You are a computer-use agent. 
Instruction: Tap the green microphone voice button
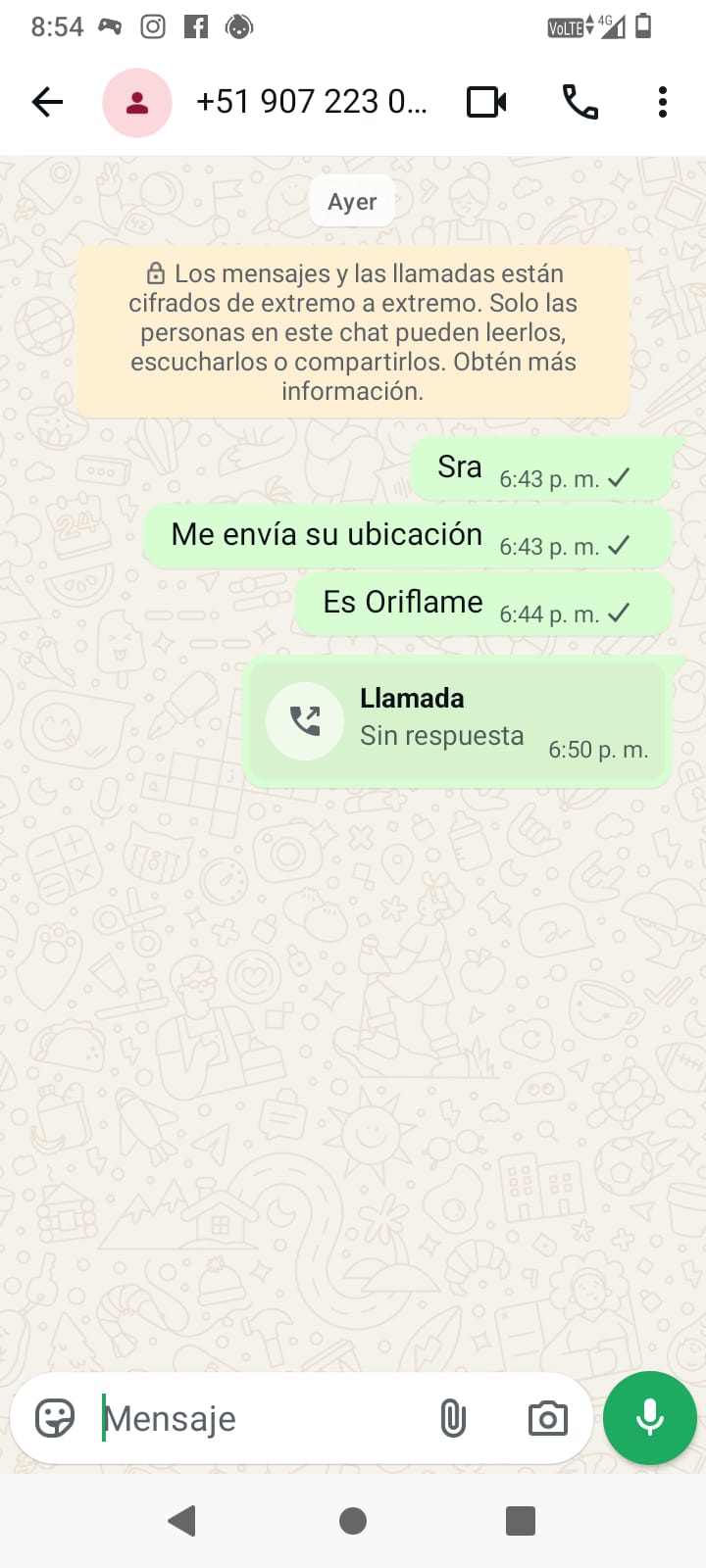click(649, 1418)
